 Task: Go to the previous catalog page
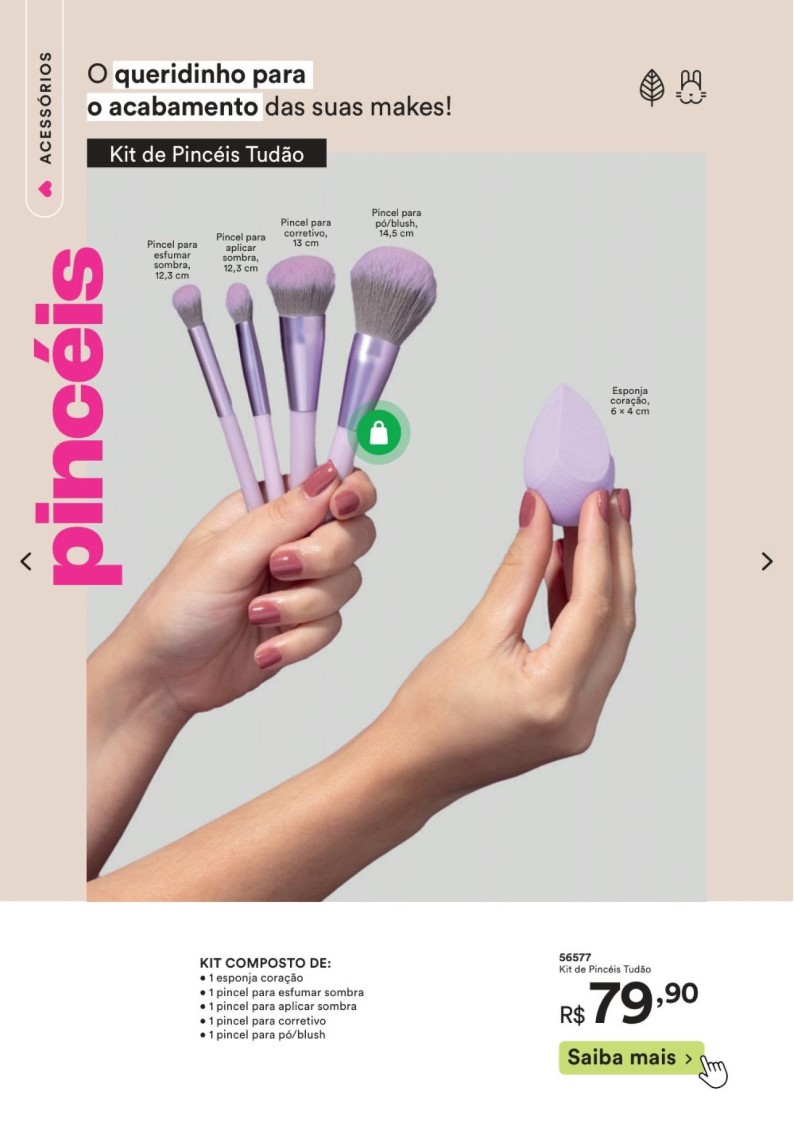(26, 561)
